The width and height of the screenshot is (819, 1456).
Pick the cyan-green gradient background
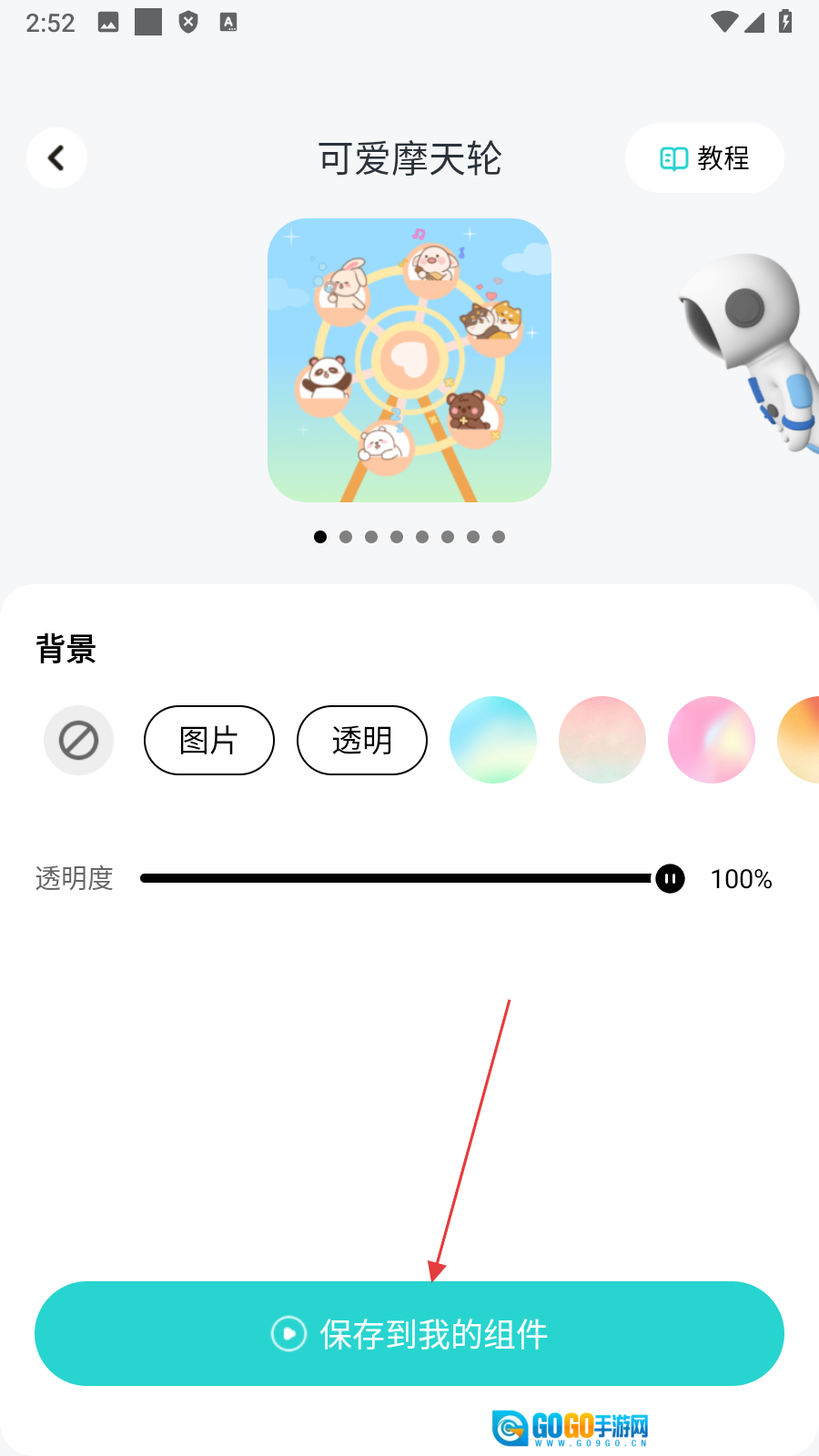pos(493,740)
